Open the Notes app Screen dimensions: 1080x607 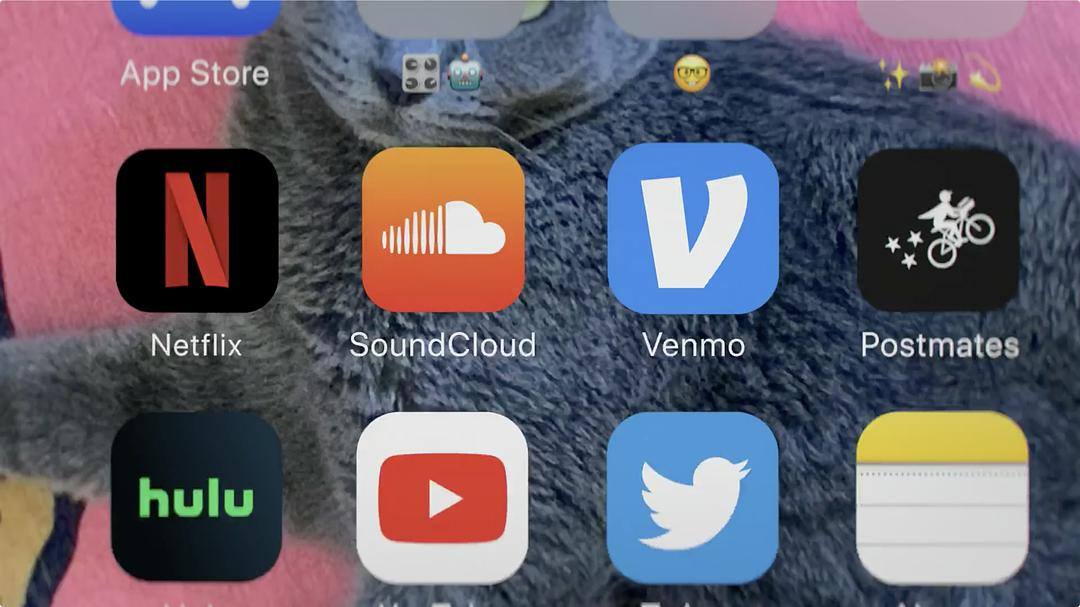click(942, 497)
